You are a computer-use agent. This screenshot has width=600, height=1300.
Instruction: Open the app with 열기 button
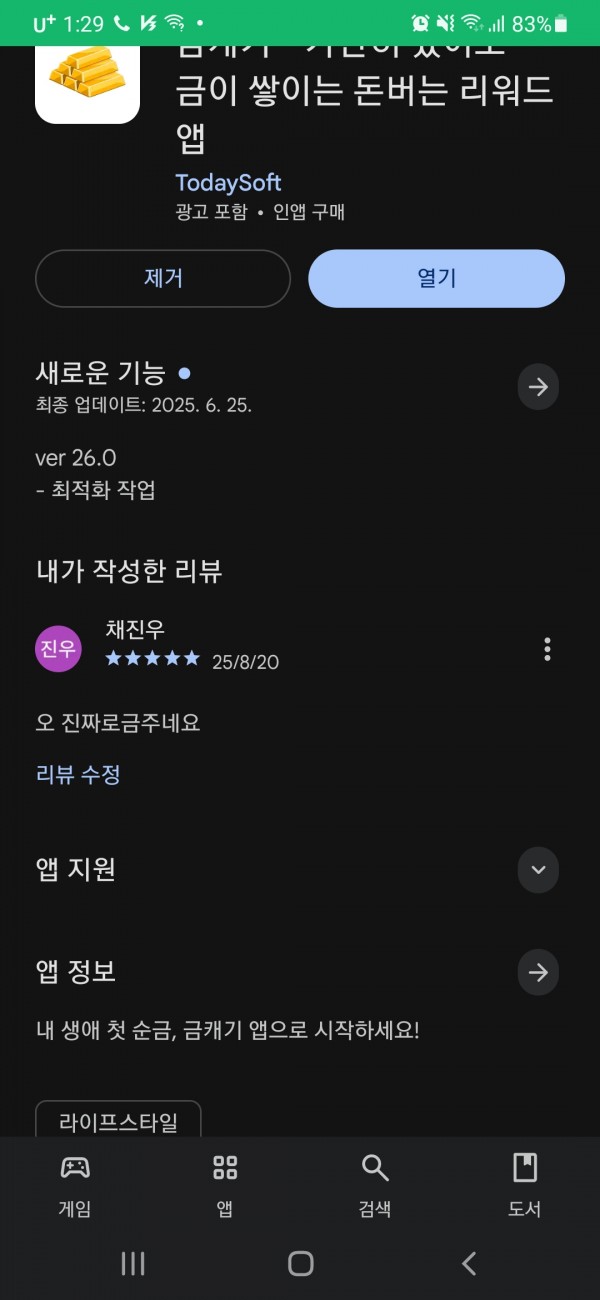click(436, 278)
